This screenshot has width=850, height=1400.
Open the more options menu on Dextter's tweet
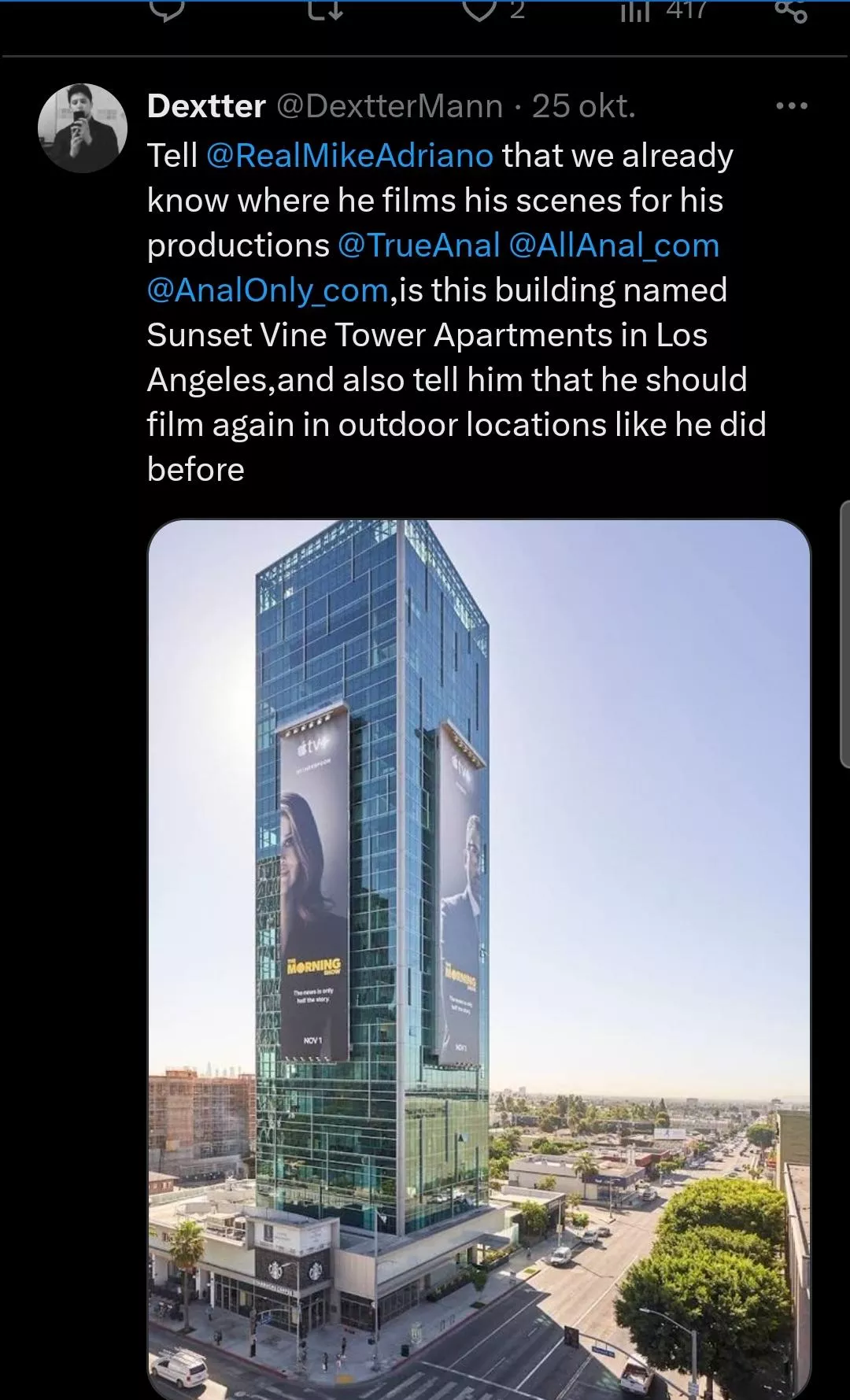791,106
